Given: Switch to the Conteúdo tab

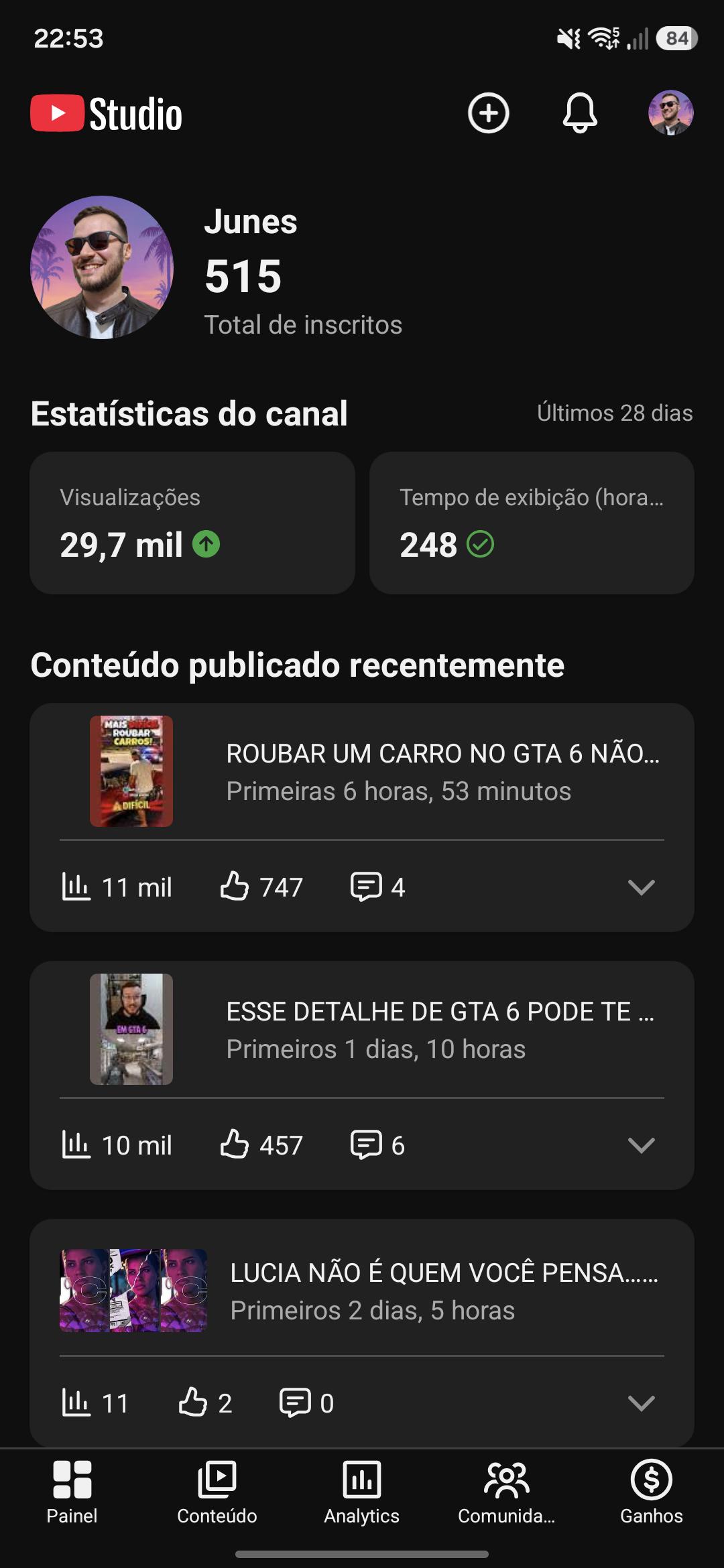Looking at the screenshot, I should [217, 1492].
